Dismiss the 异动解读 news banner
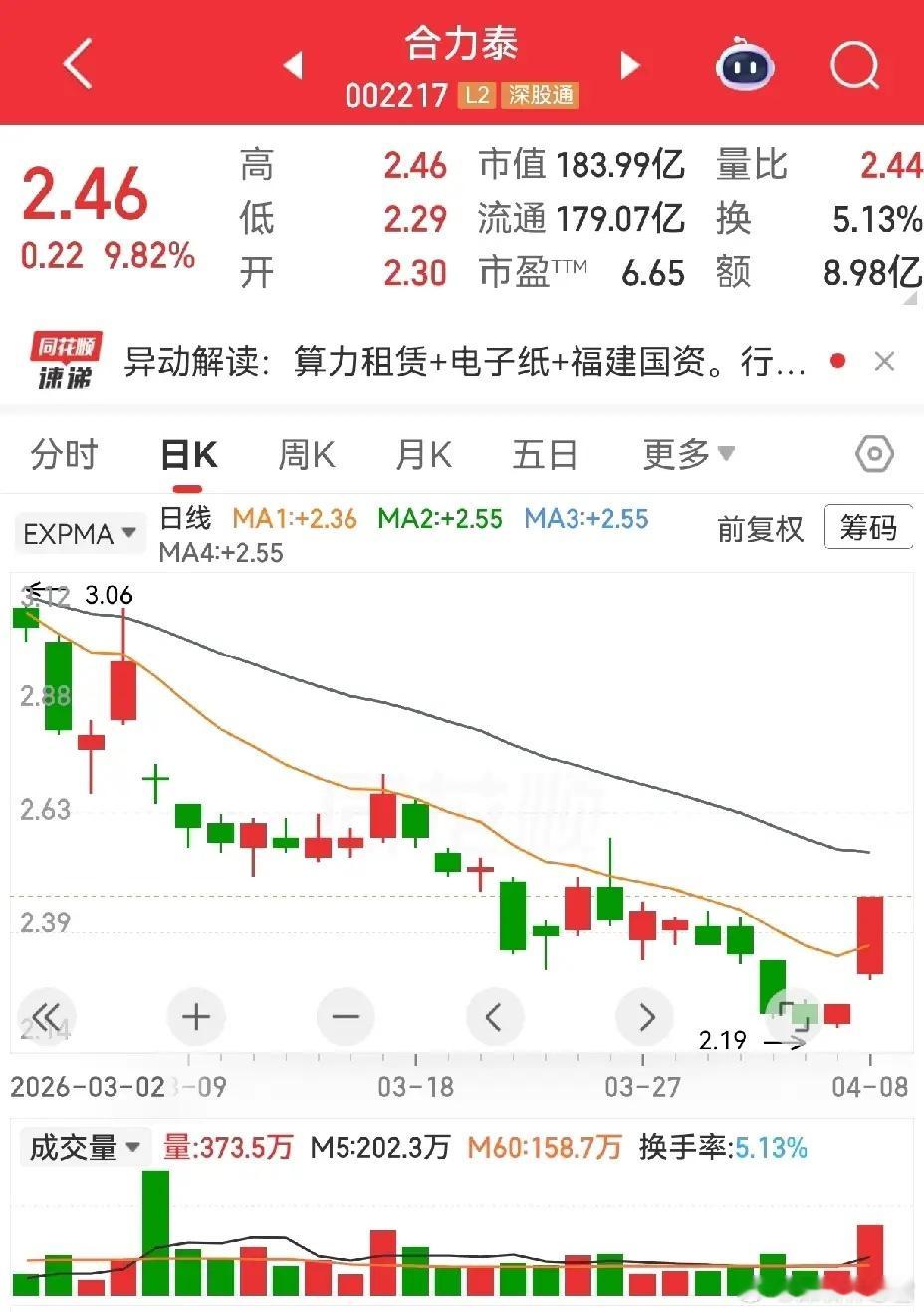 point(884,361)
